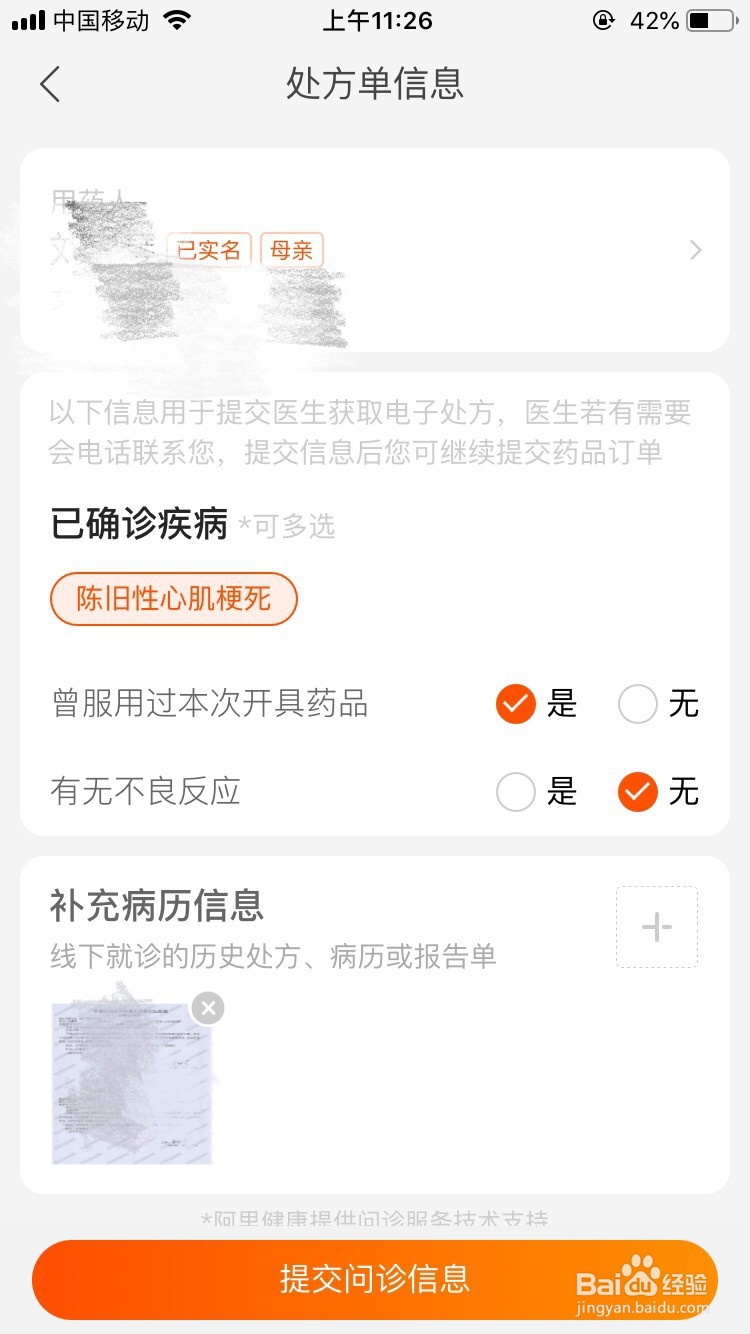Tap the plus icon to add medical records

point(656,927)
